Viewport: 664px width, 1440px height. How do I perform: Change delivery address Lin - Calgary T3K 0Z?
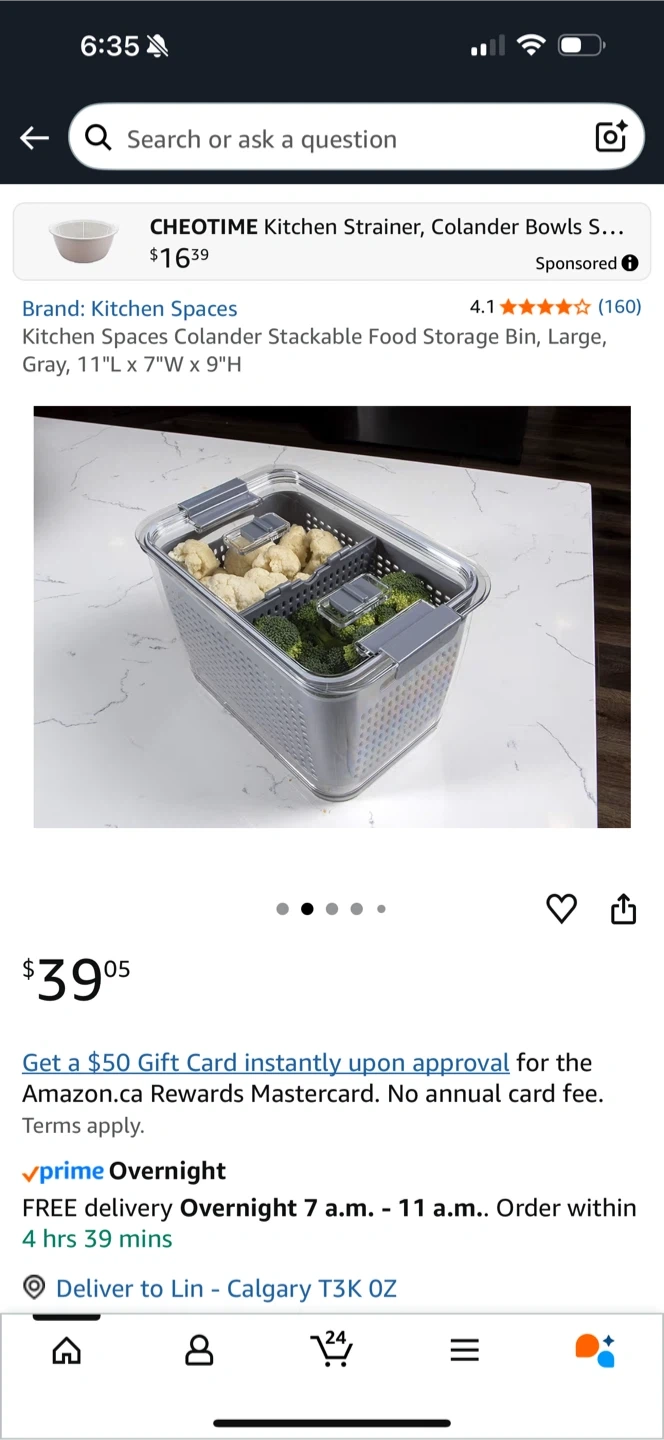(x=225, y=1288)
